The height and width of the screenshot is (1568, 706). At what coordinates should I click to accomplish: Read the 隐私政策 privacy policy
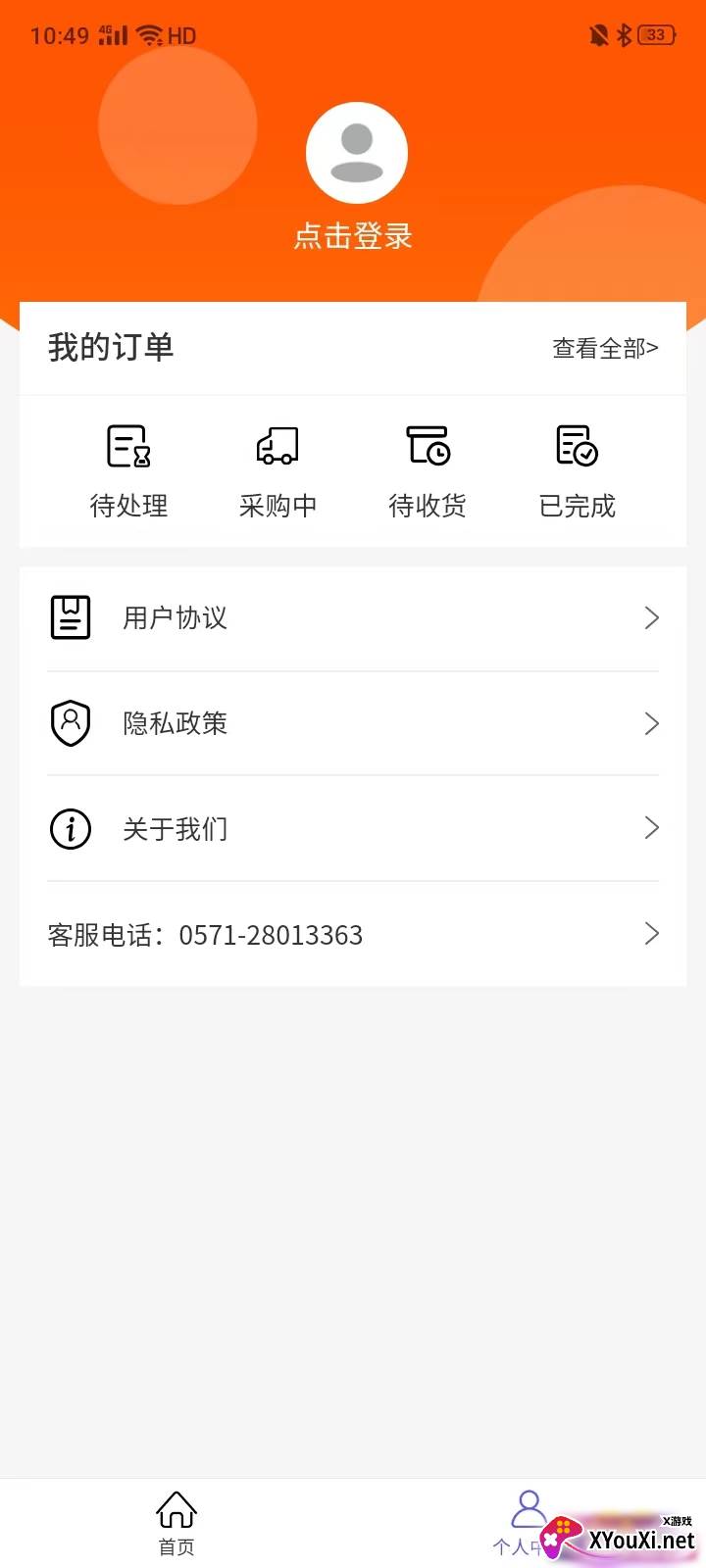(353, 723)
